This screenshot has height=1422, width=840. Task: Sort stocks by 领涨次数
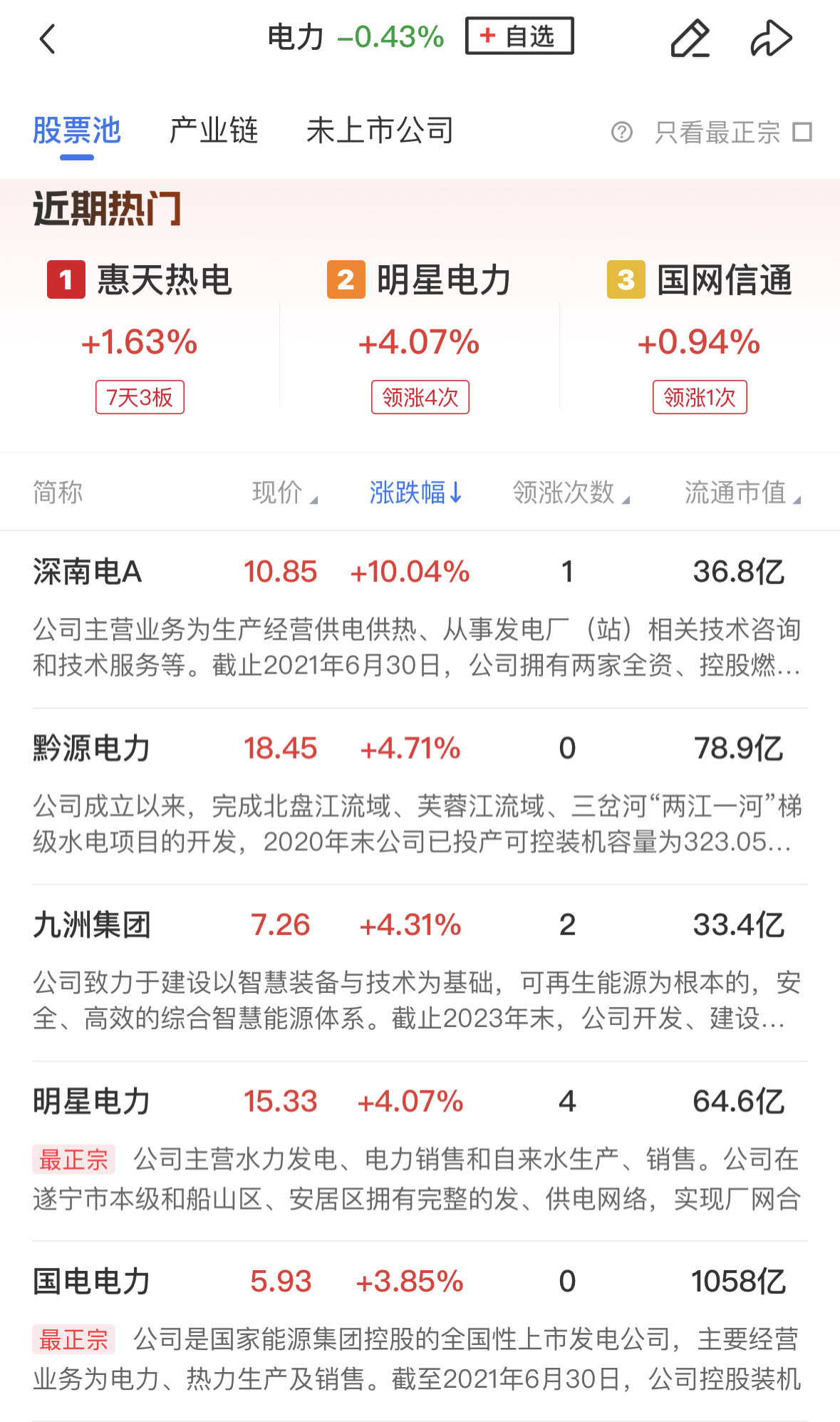point(570,493)
